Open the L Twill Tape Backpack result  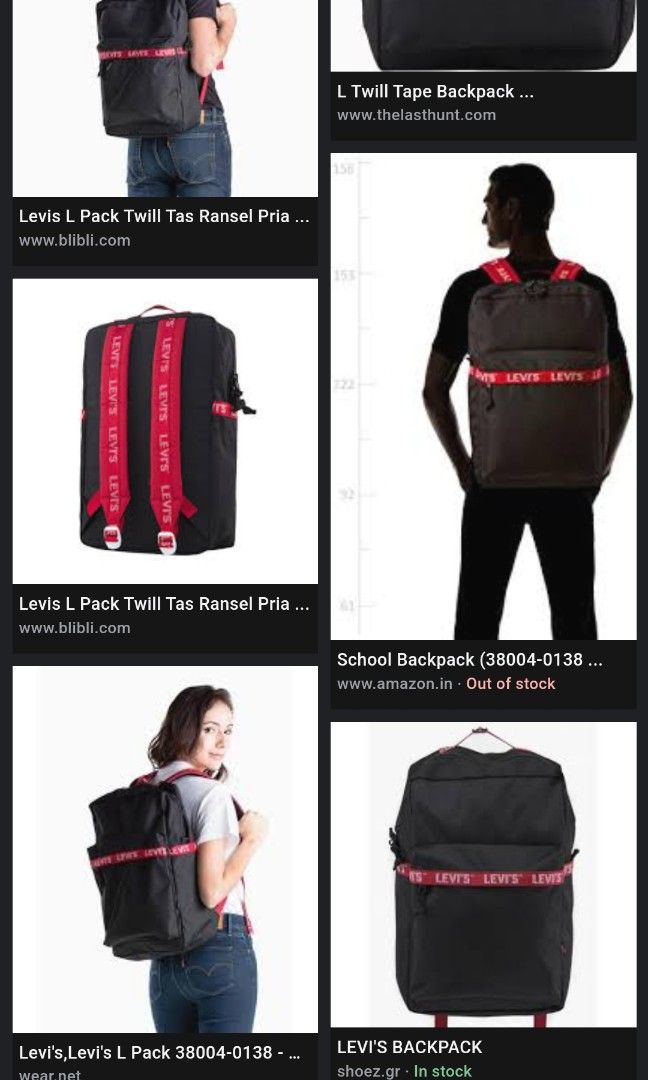pyautogui.click(x=436, y=92)
